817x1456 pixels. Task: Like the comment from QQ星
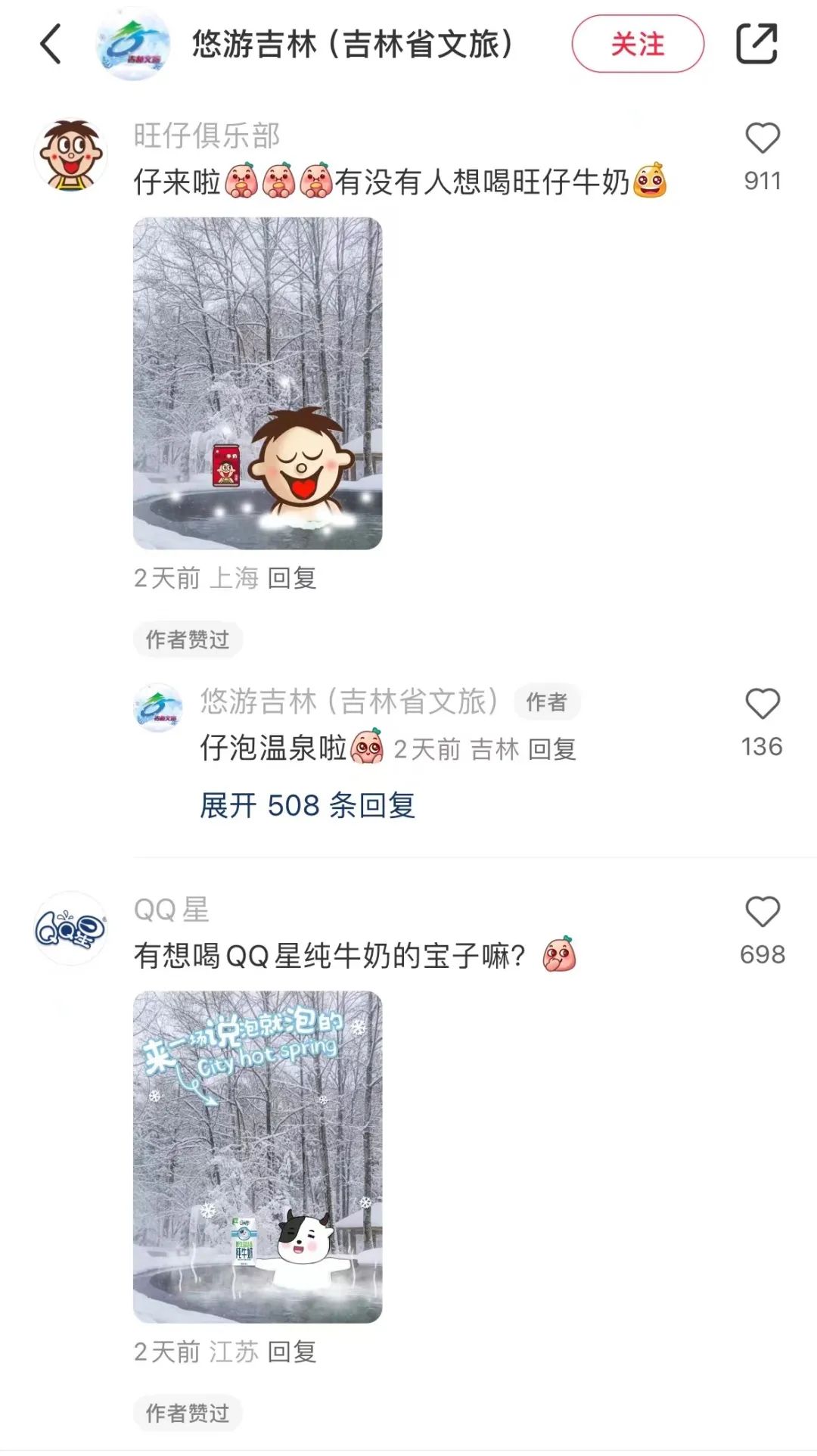[x=762, y=912]
